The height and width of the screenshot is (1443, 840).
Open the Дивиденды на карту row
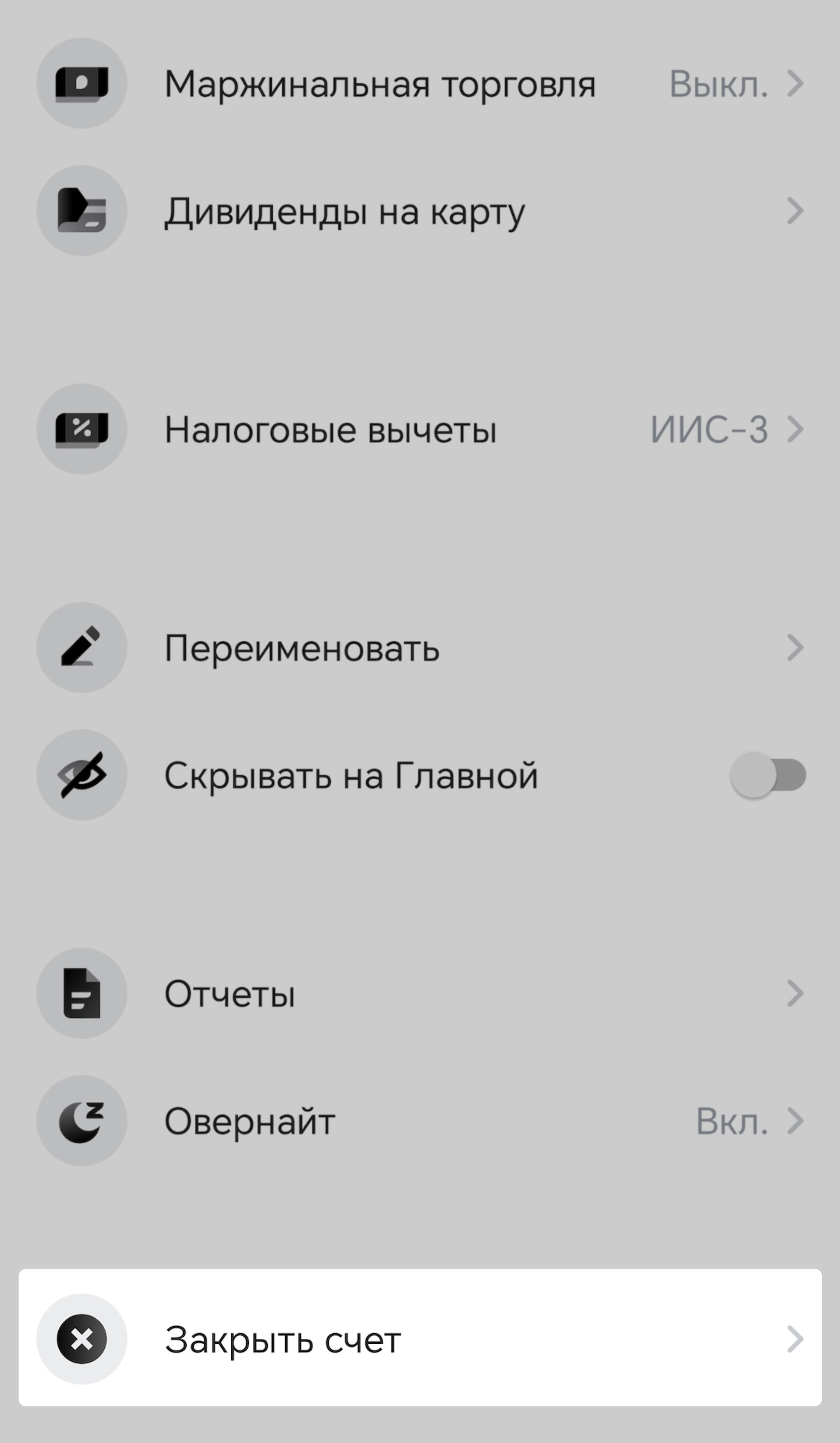pyautogui.click(x=420, y=211)
